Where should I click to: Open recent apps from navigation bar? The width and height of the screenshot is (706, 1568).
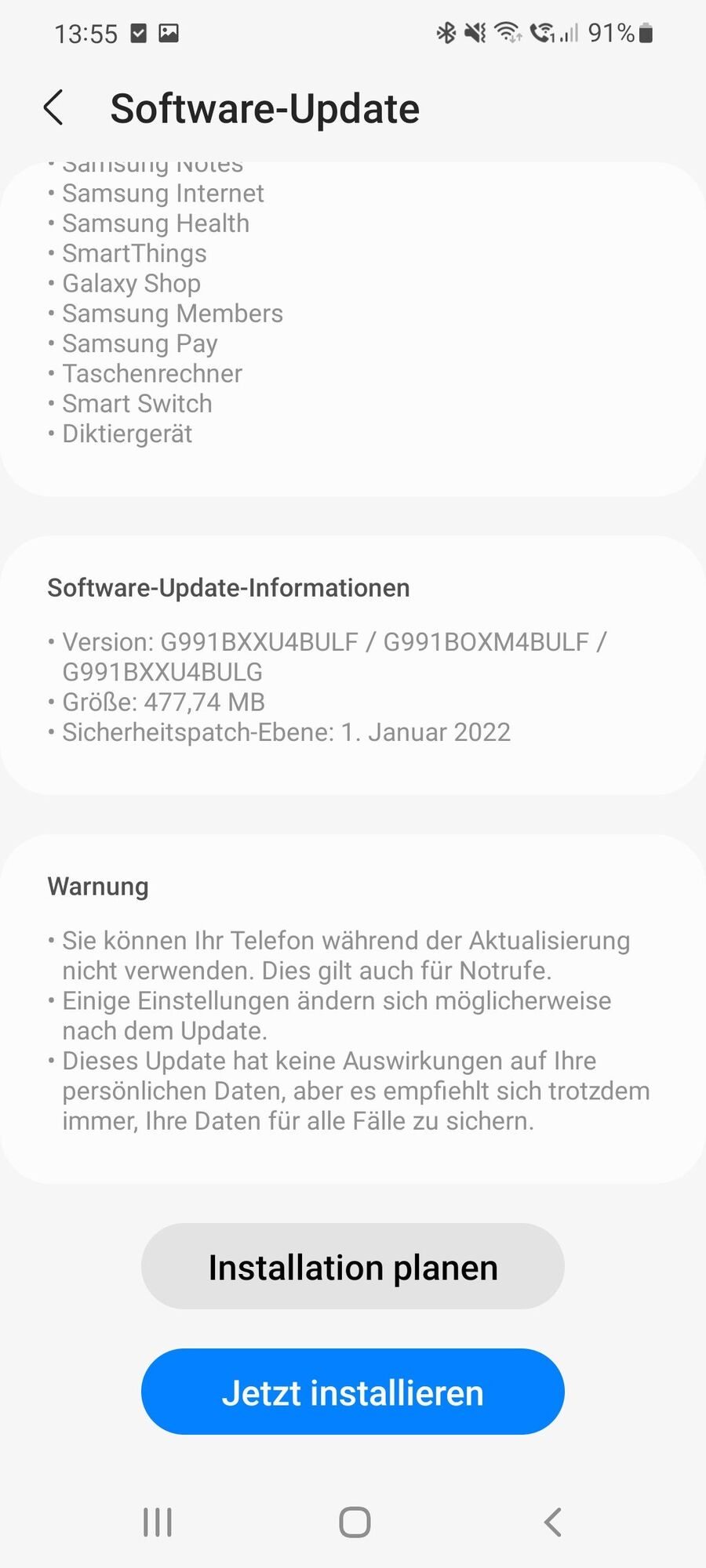click(157, 1522)
